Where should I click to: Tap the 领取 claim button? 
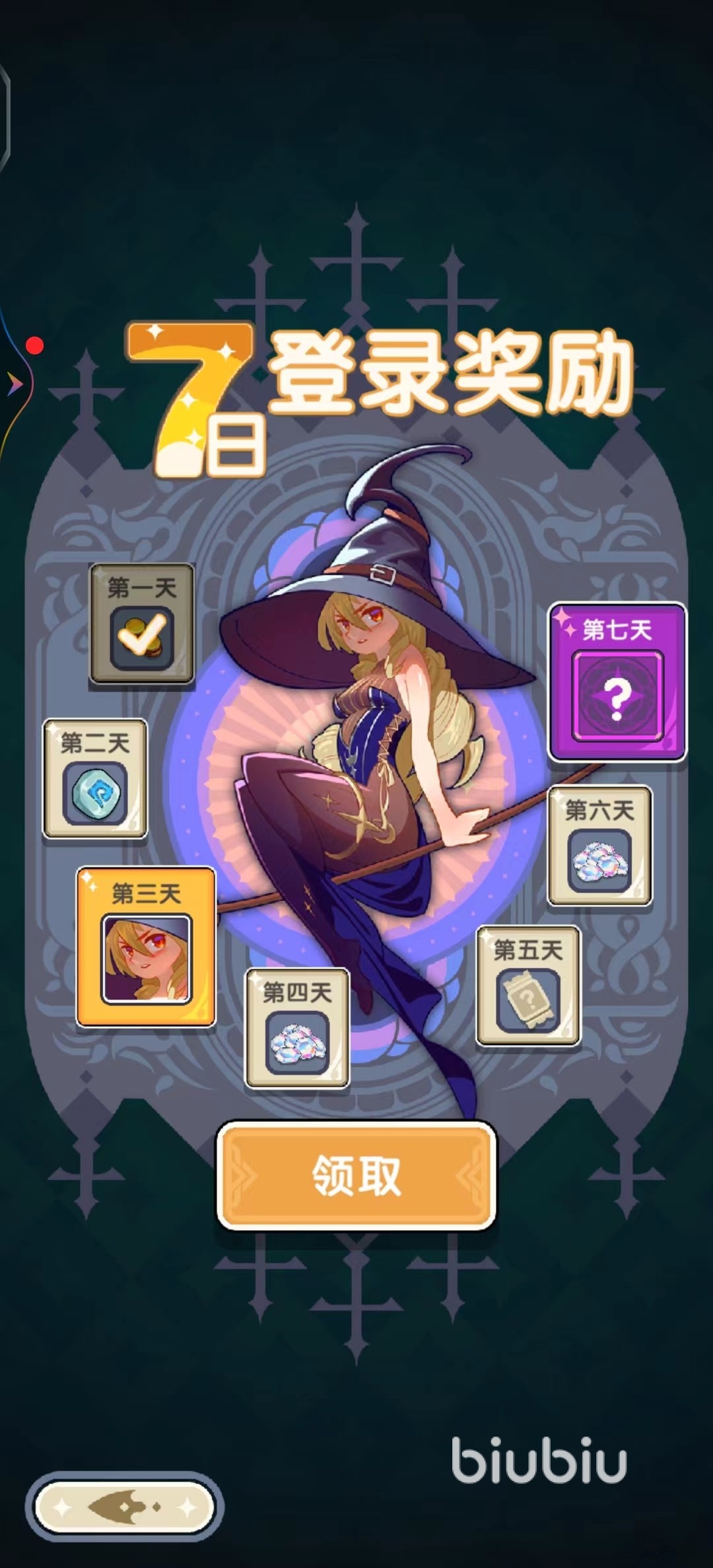pos(356,1175)
